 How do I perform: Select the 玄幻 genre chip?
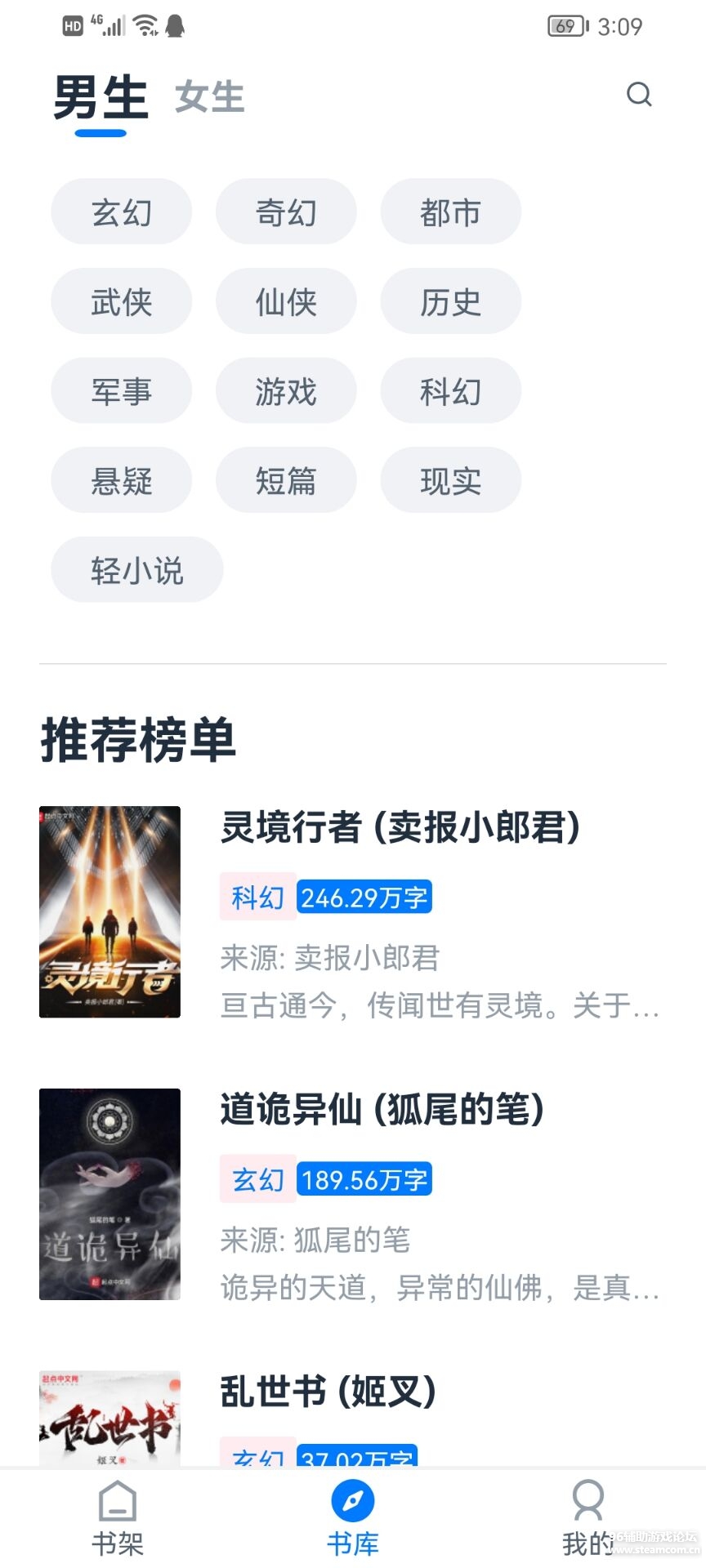pos(122,212)
